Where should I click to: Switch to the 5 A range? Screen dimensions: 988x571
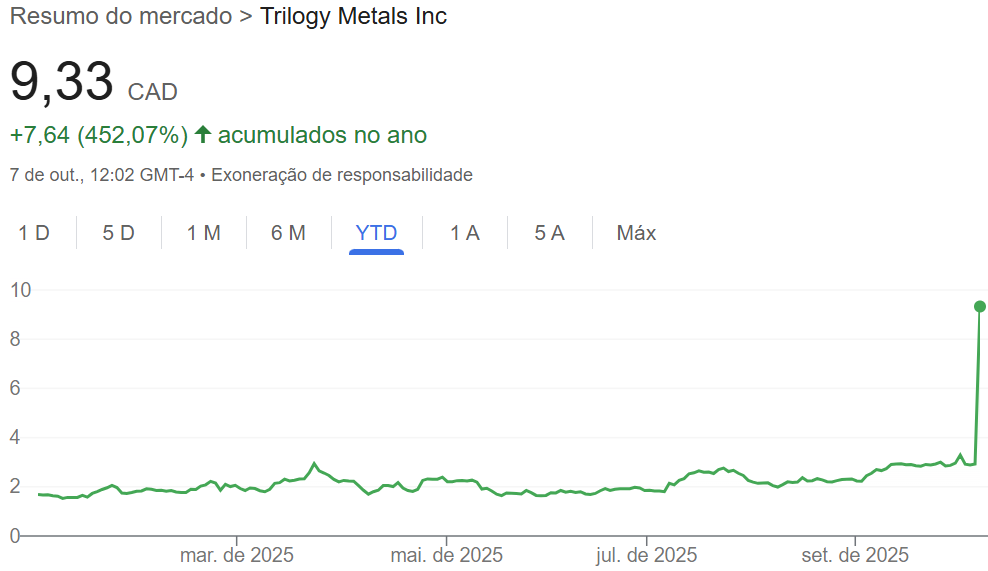pos(549,233)
